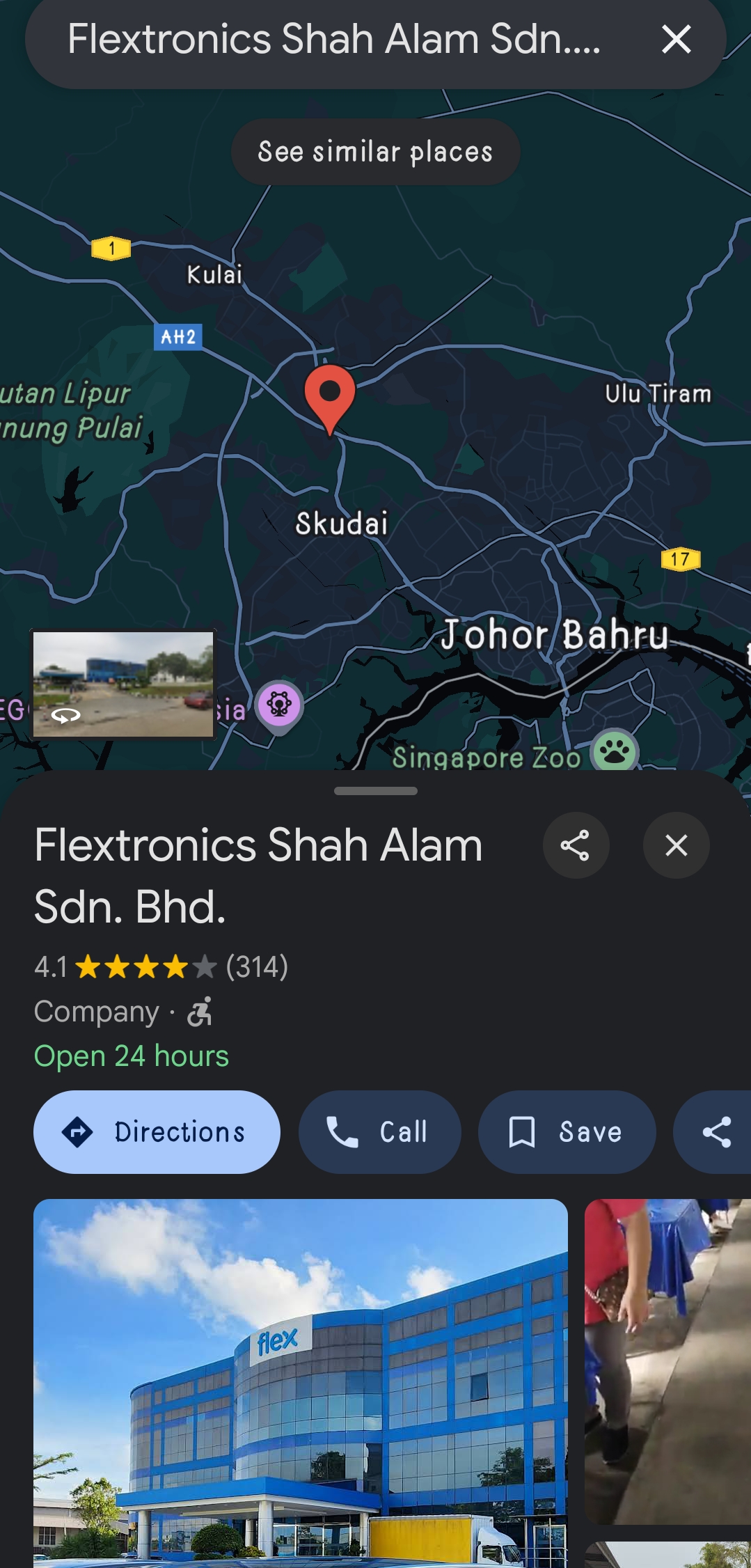751x1568 pixels.
Task: Open the Street View preview thumbnail
Action: (x=123, y=684)
